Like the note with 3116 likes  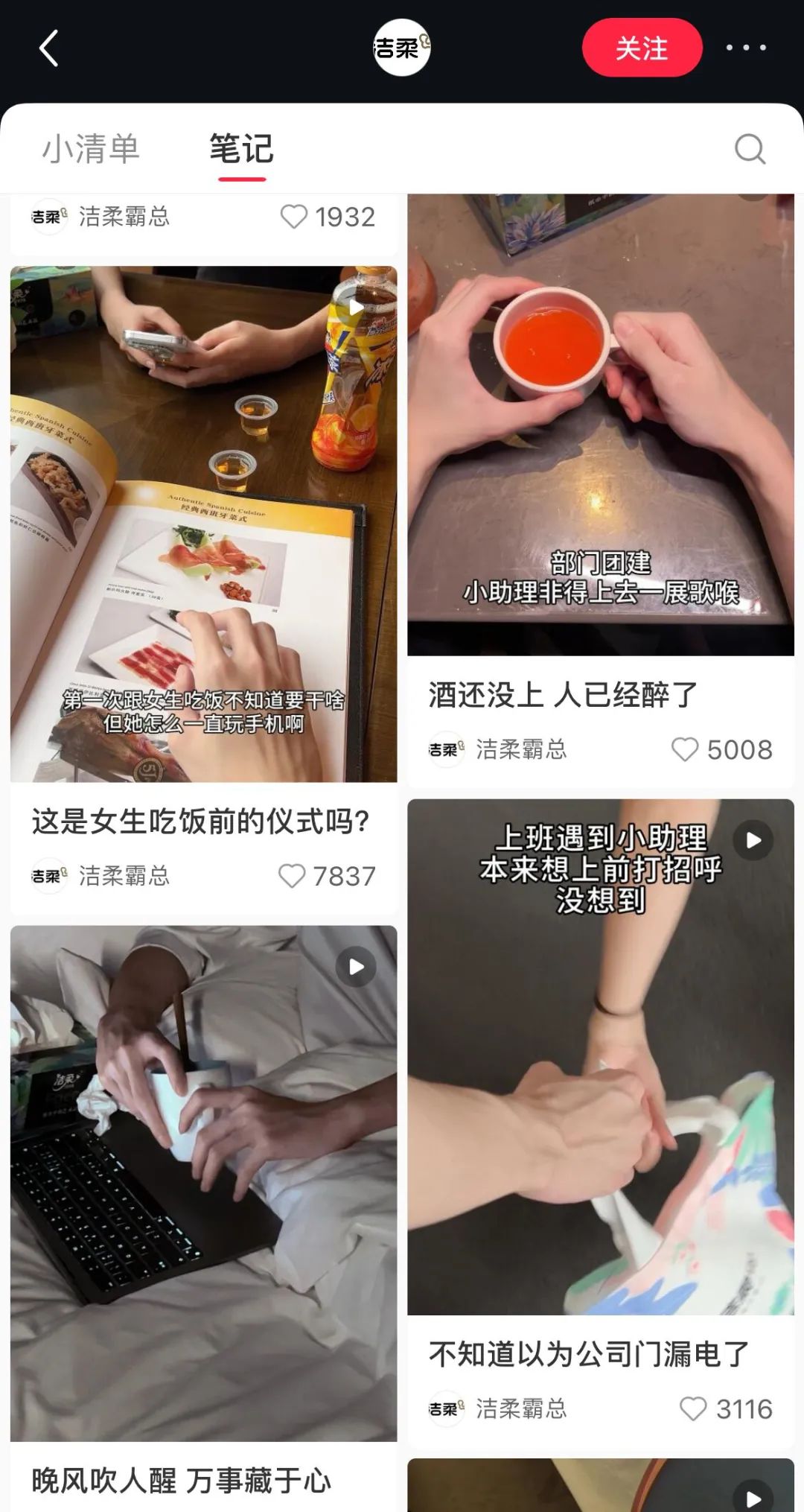(693, 1408)
